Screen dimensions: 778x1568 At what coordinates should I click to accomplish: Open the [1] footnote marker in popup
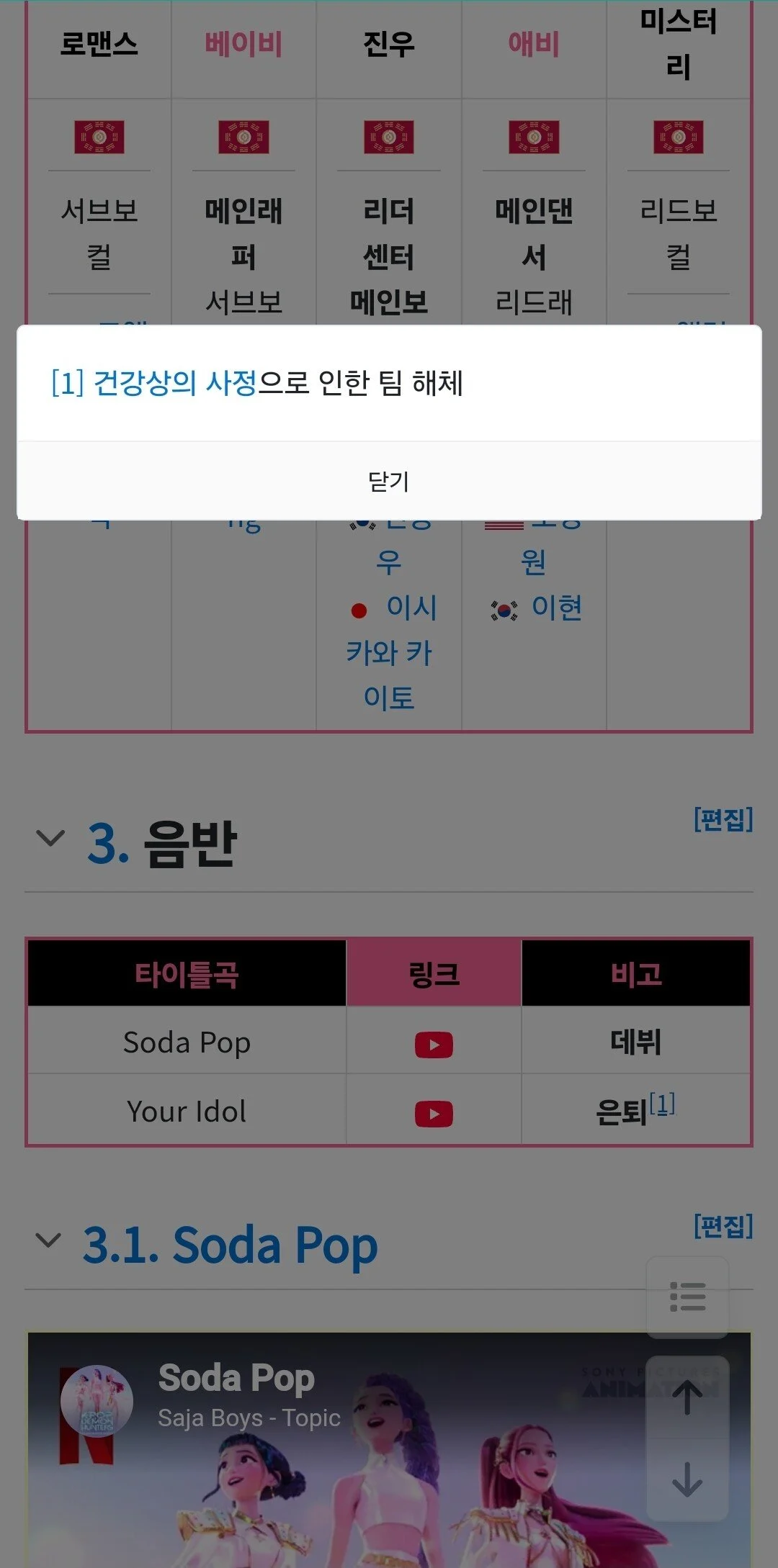[x=67, y=382]
